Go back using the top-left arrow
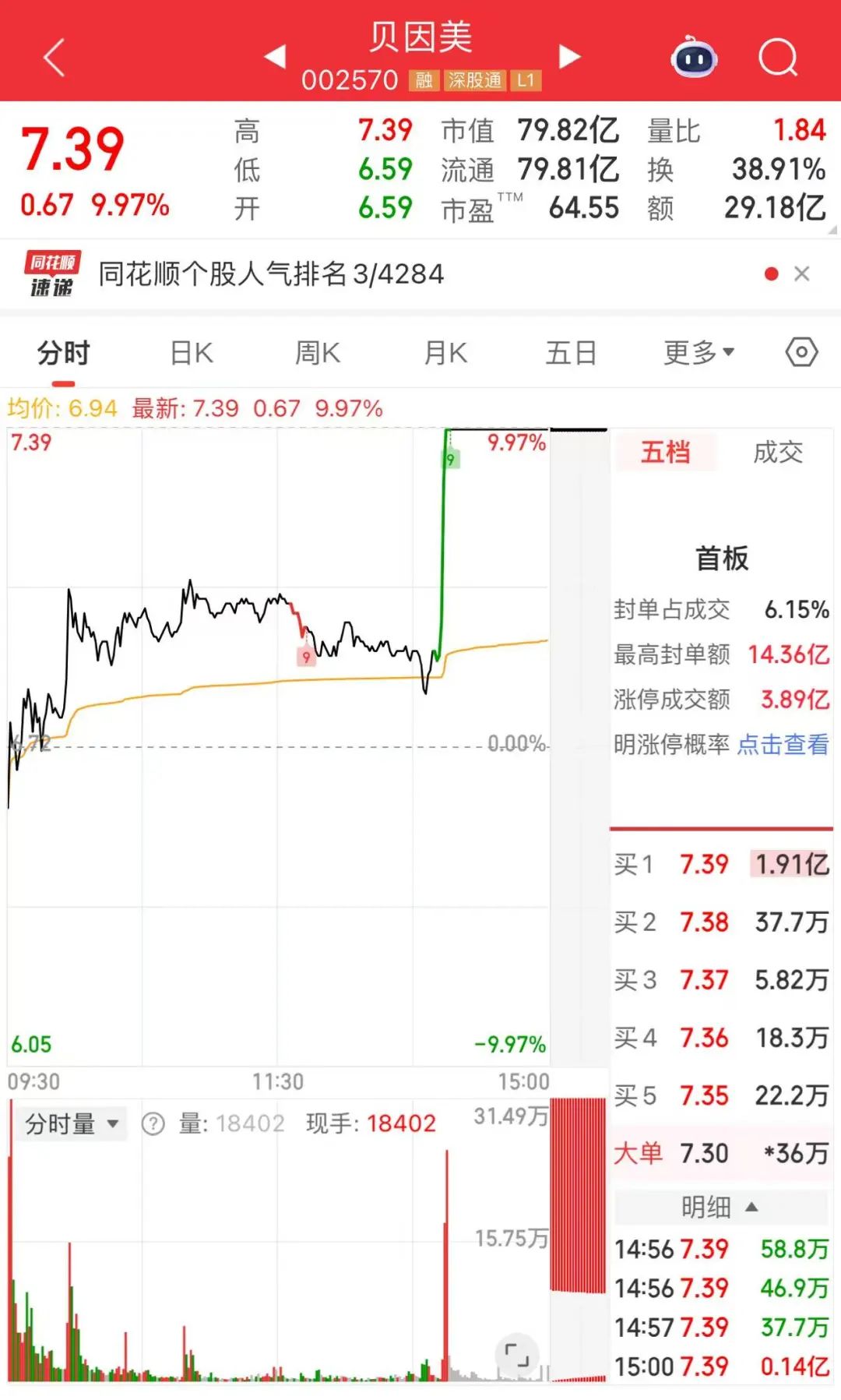The image size is (841, 1400). tap(54, 58)
